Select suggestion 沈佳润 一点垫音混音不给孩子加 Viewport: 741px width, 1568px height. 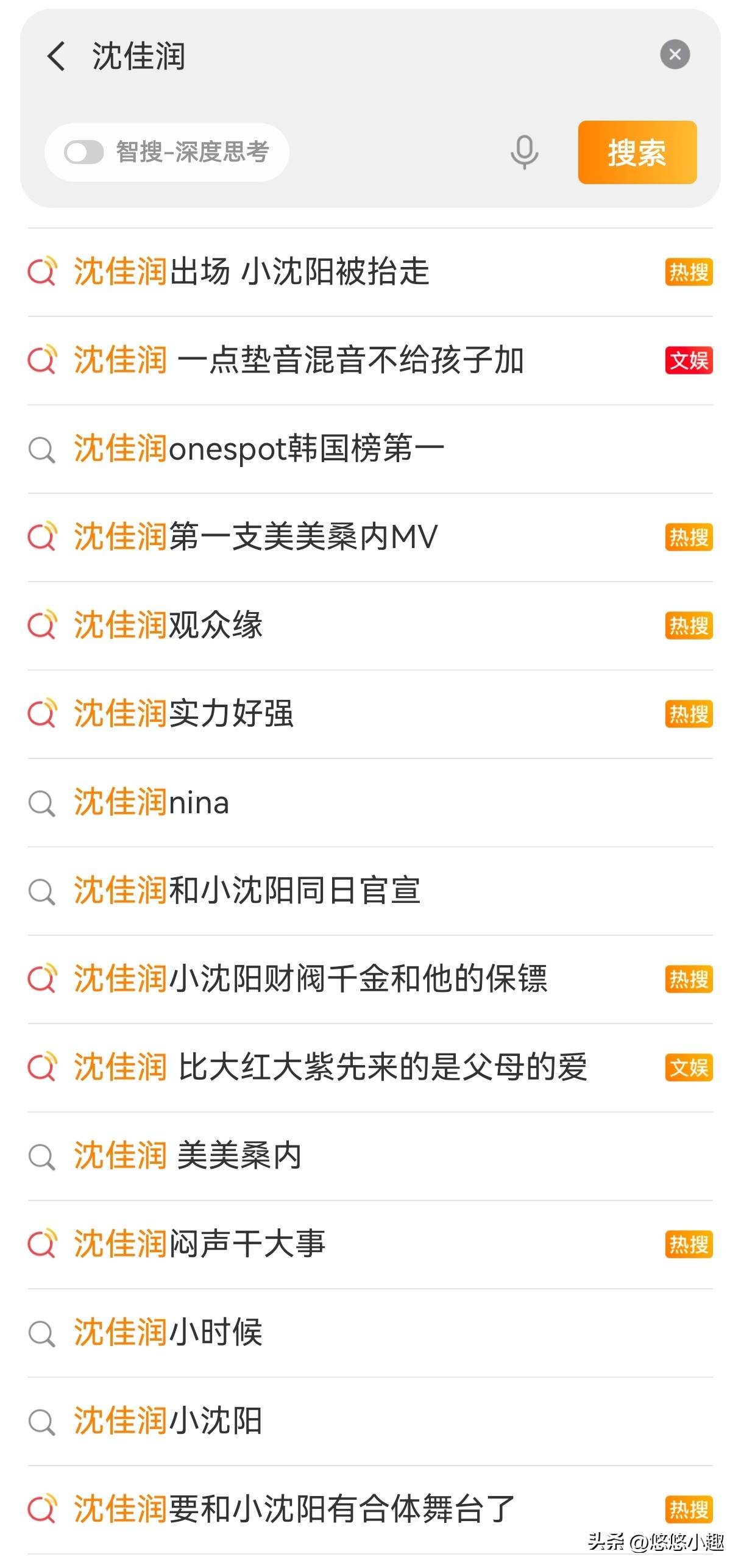pyautogui.click(x=299, y=360)
